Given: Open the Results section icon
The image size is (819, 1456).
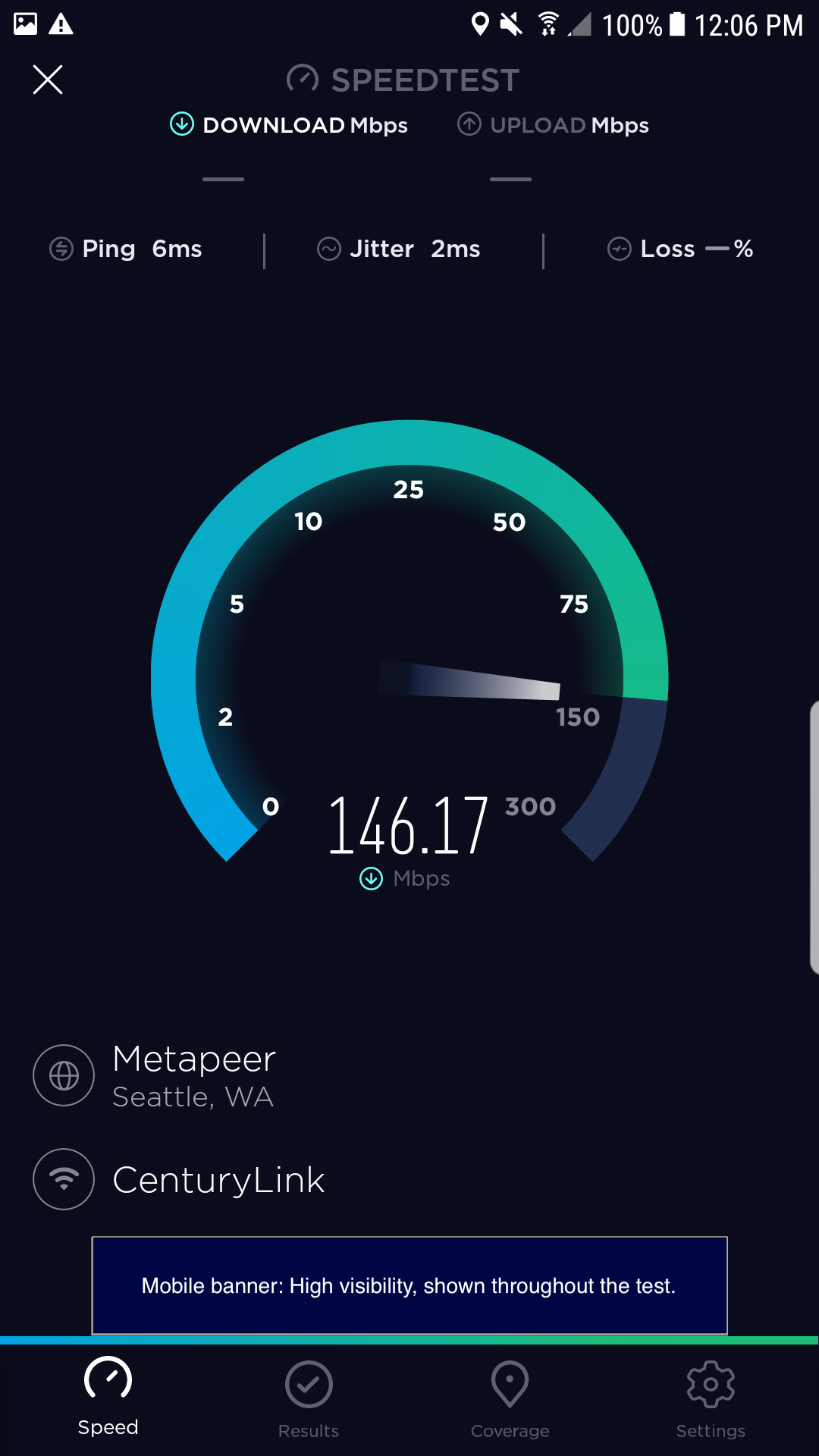Looking at the screenshot, I should click(x=308, y=1385).
